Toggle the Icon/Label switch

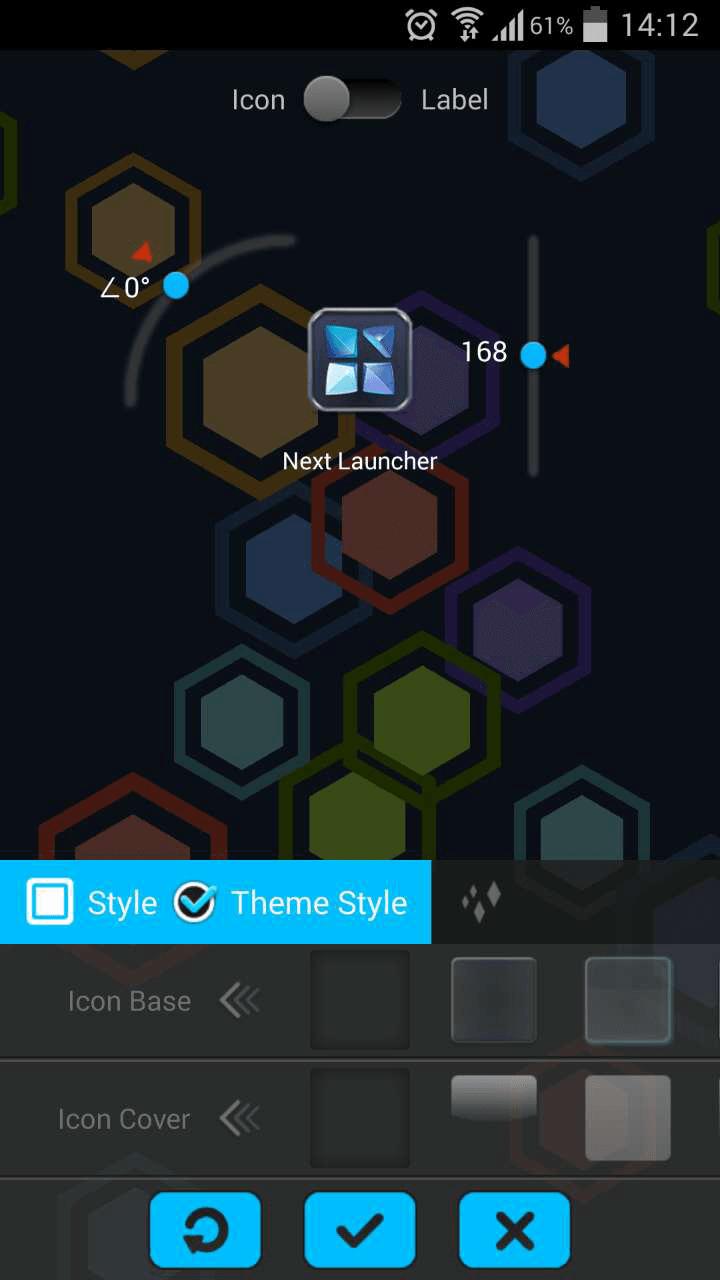coord(352,100)
